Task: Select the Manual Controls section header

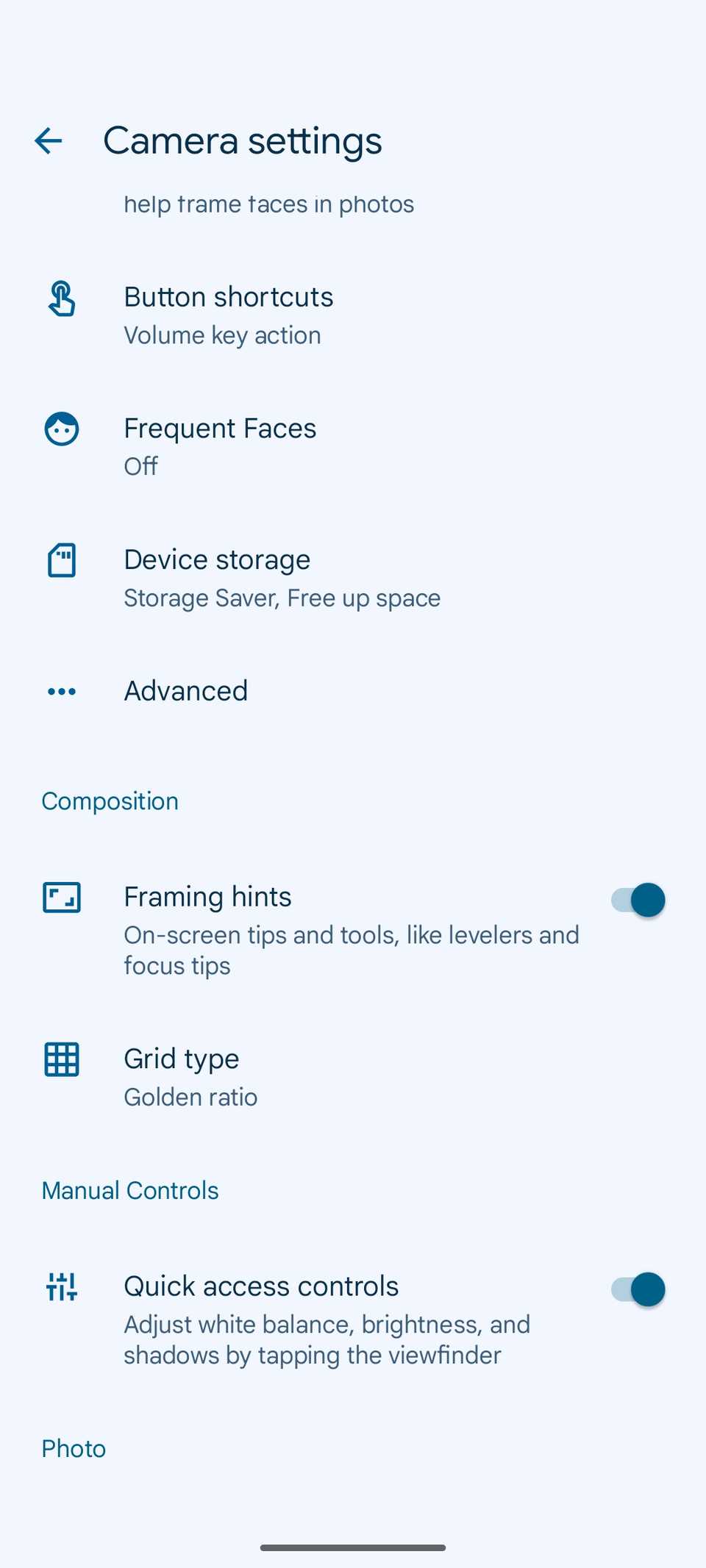Action: click(x=130, y=1189)
